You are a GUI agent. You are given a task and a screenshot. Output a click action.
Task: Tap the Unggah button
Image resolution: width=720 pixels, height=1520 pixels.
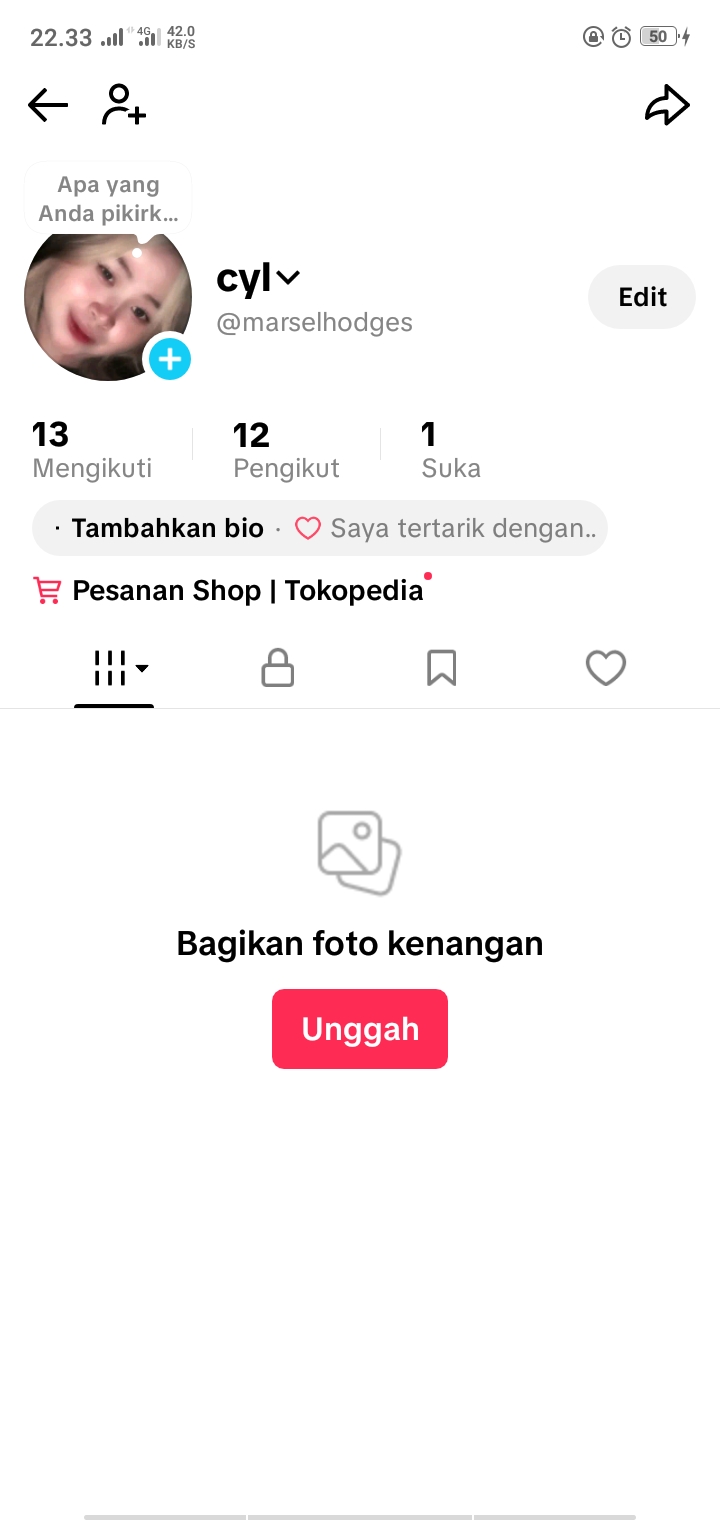pos(360,1029)
